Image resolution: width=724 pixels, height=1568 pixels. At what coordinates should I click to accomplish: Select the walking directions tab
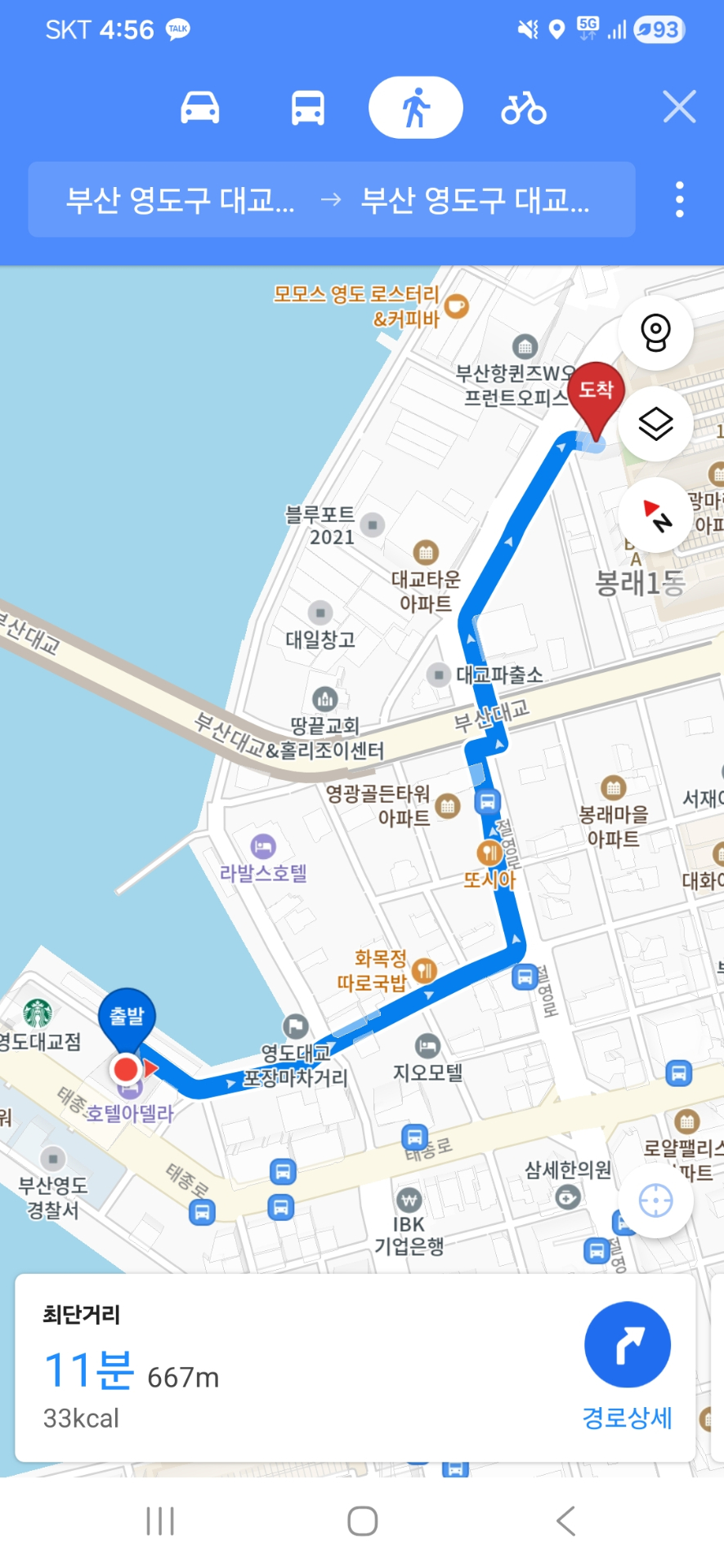coord(415,108)
